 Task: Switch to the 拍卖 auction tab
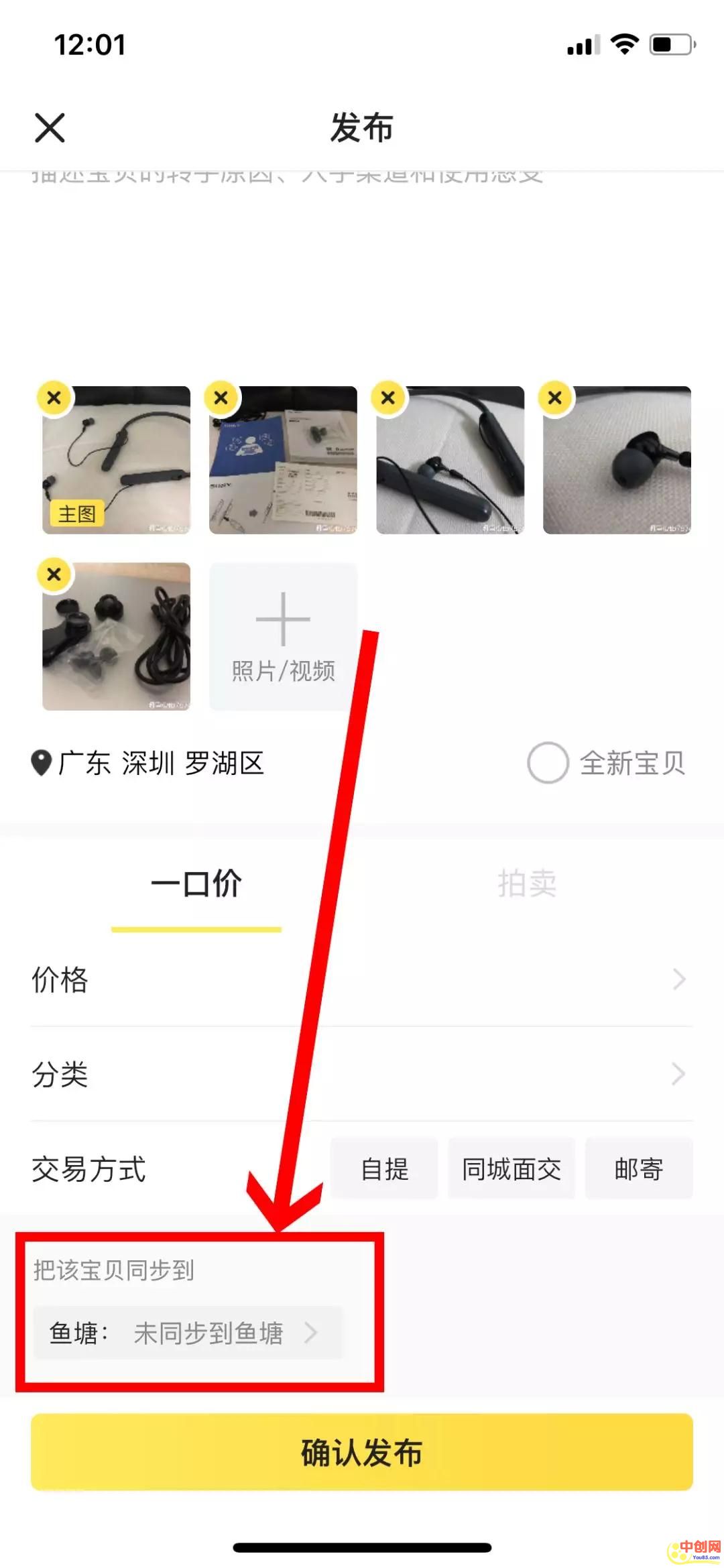pyautogui.click(x=527, y=884)
